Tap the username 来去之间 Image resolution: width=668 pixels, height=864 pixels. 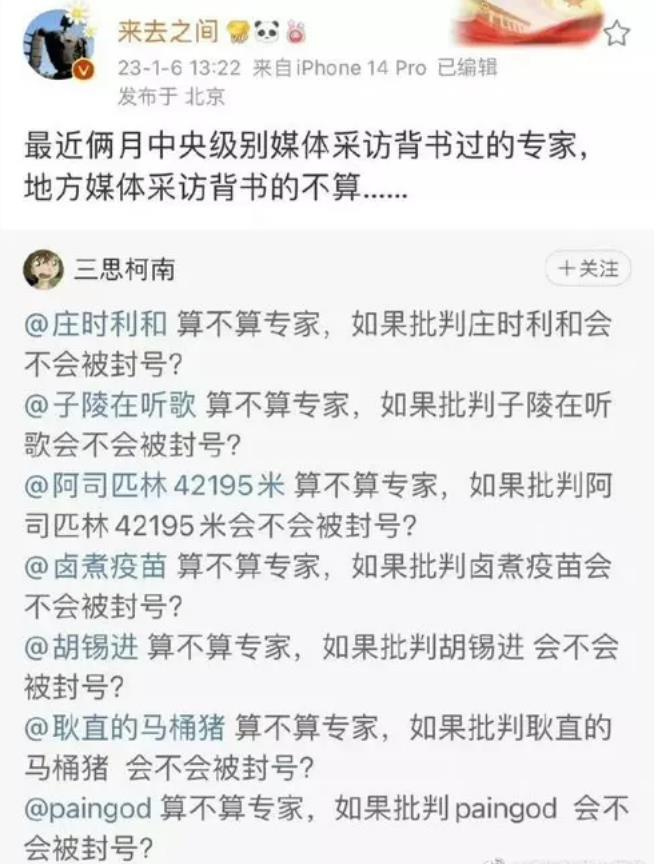pos(167,32)
